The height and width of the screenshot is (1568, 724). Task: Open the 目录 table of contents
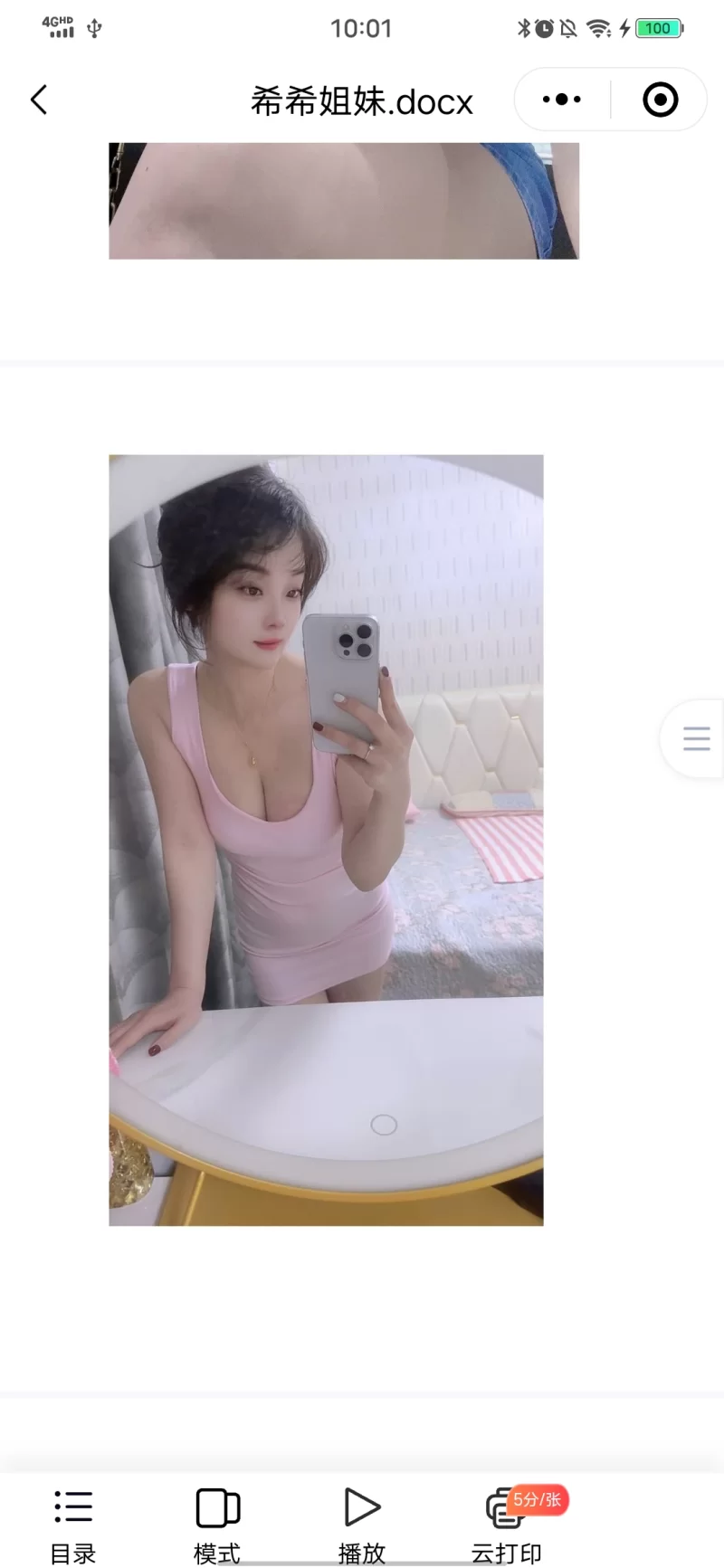(x=73, y=1524)
